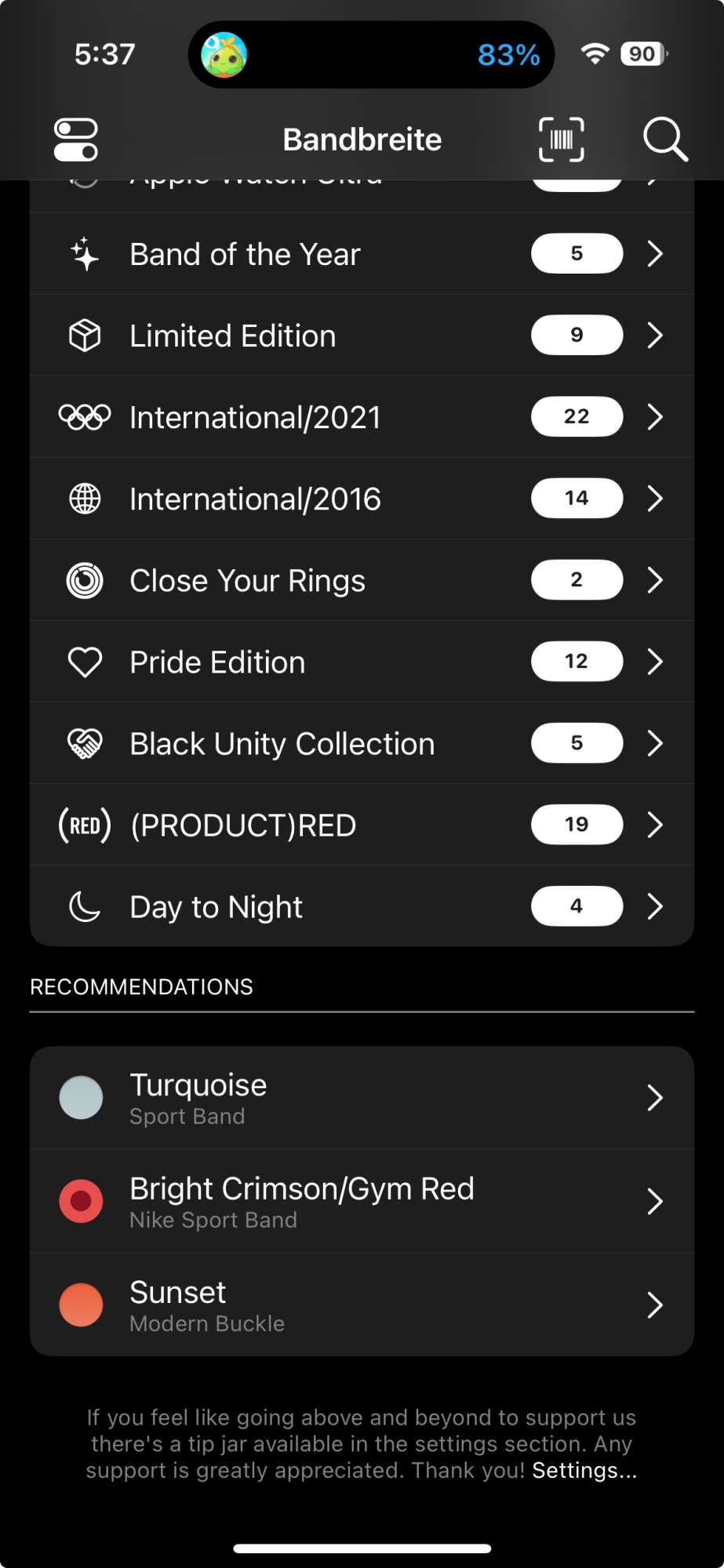The width and height of the screenshot is (724, 1568).
Task: Open the Limited Edition collection
Action: (x=362, y=336)
